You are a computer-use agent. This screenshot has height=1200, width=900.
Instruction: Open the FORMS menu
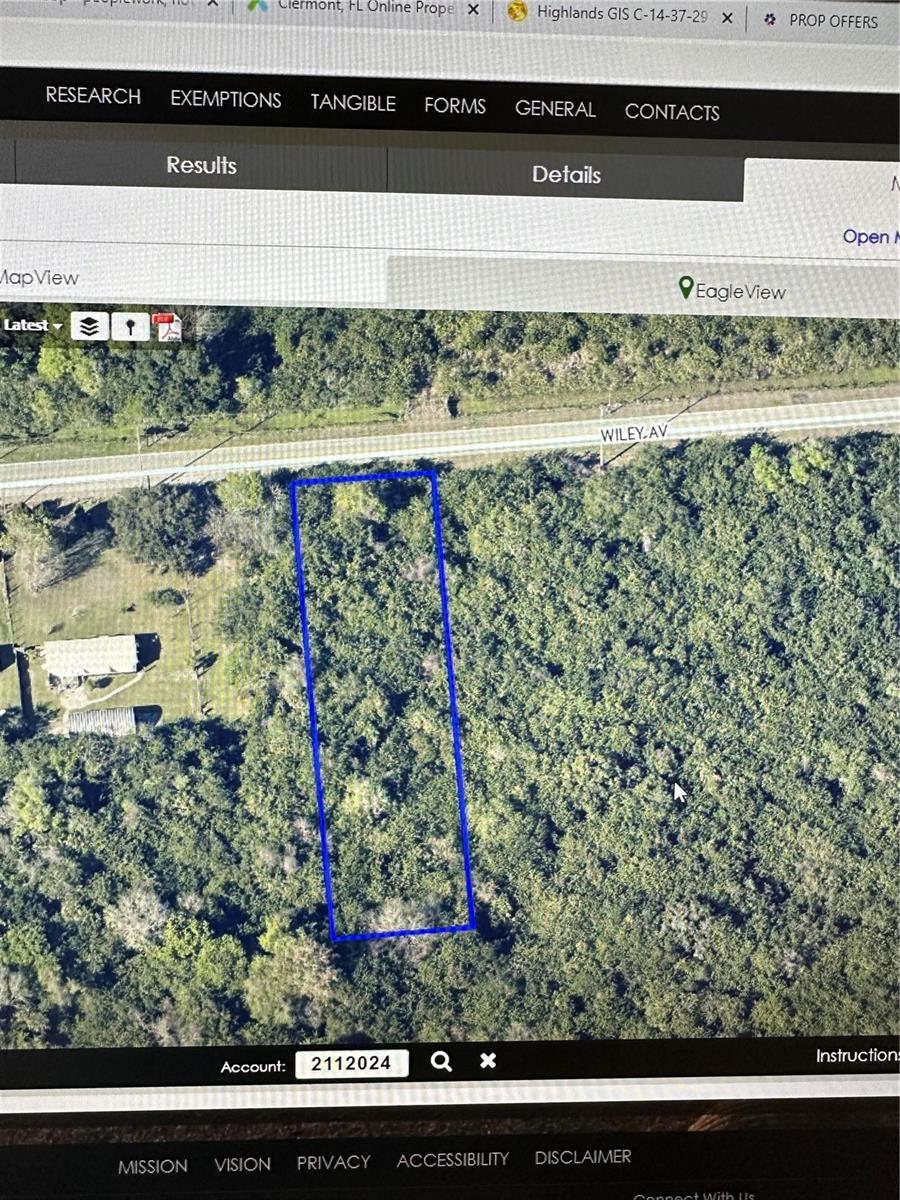455,105
